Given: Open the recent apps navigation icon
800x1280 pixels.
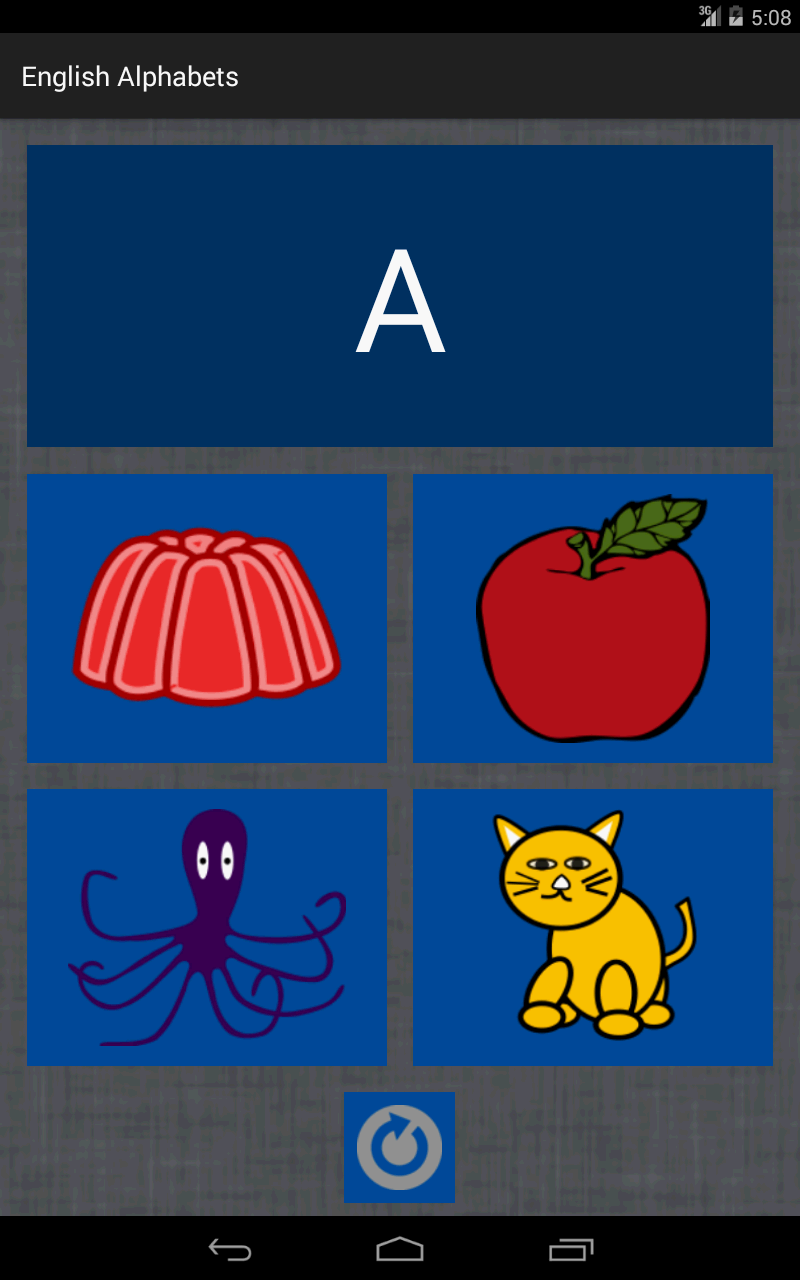Looking at the screenshot, I should pos(571,1248).
